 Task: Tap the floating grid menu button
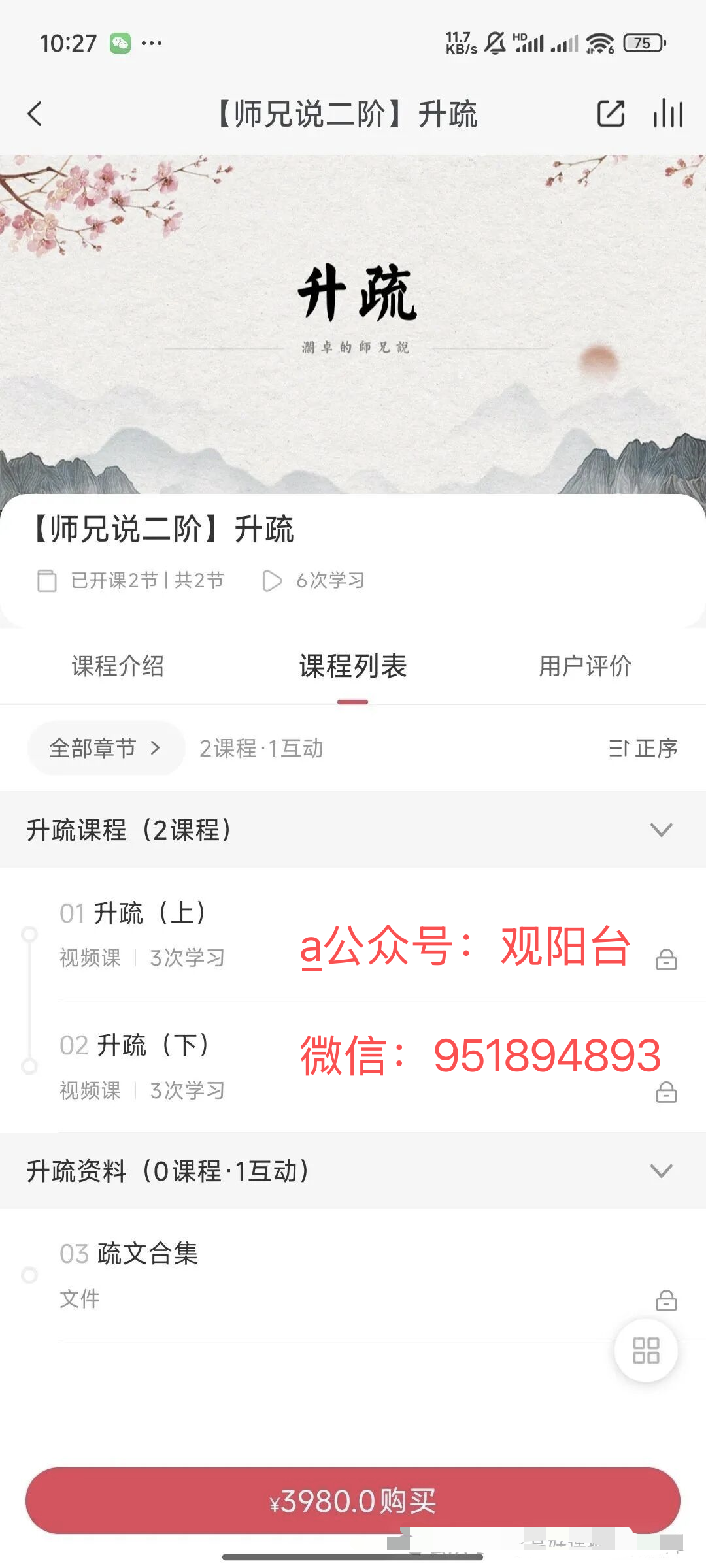[x=646, y=1350]
